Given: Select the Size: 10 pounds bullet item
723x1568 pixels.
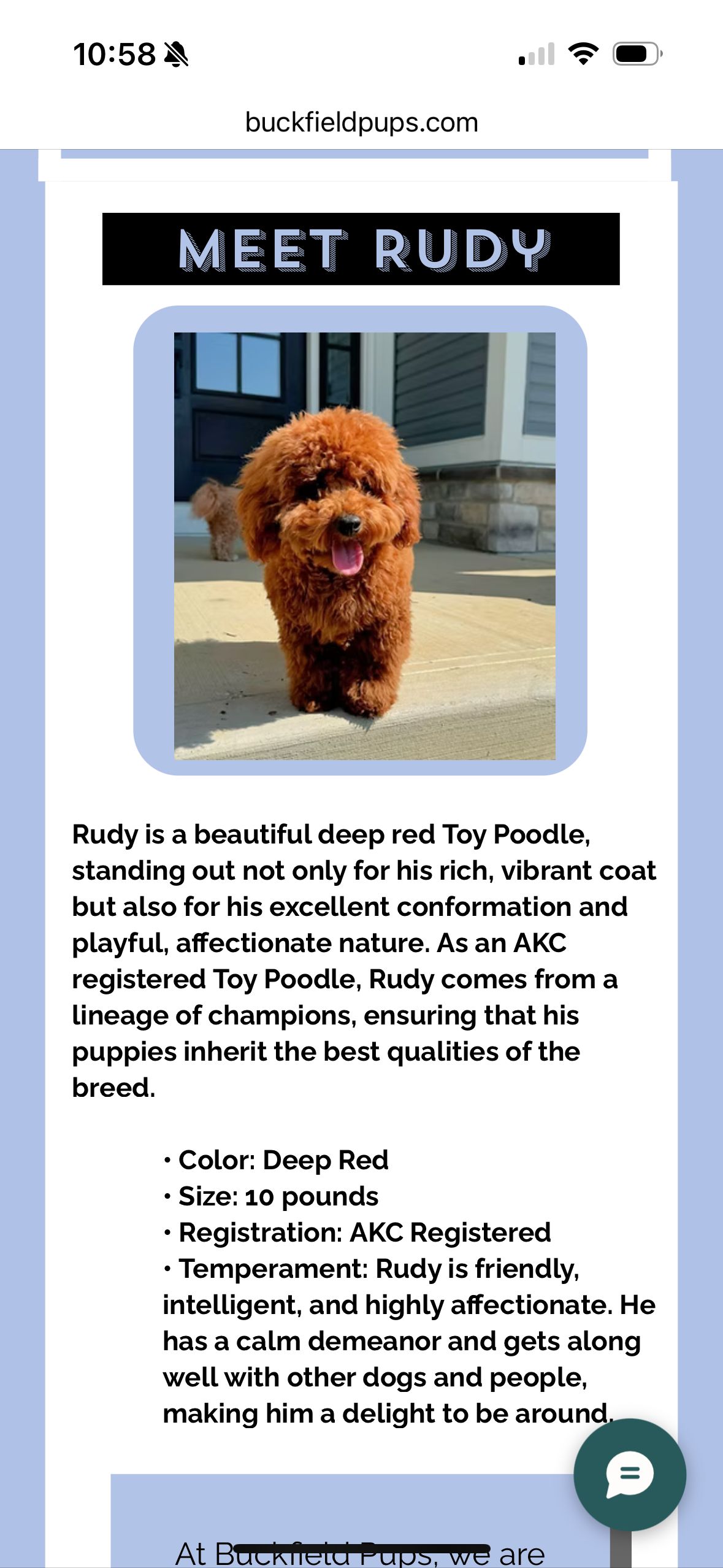Looking at the screenshot, I should coord(270,1196).
